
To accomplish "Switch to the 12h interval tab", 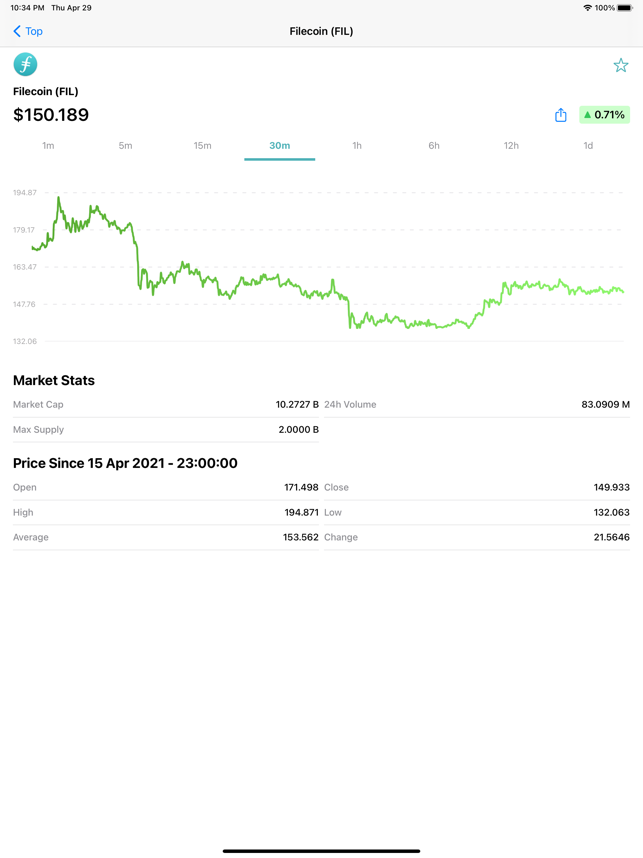I will pos(511,146).
